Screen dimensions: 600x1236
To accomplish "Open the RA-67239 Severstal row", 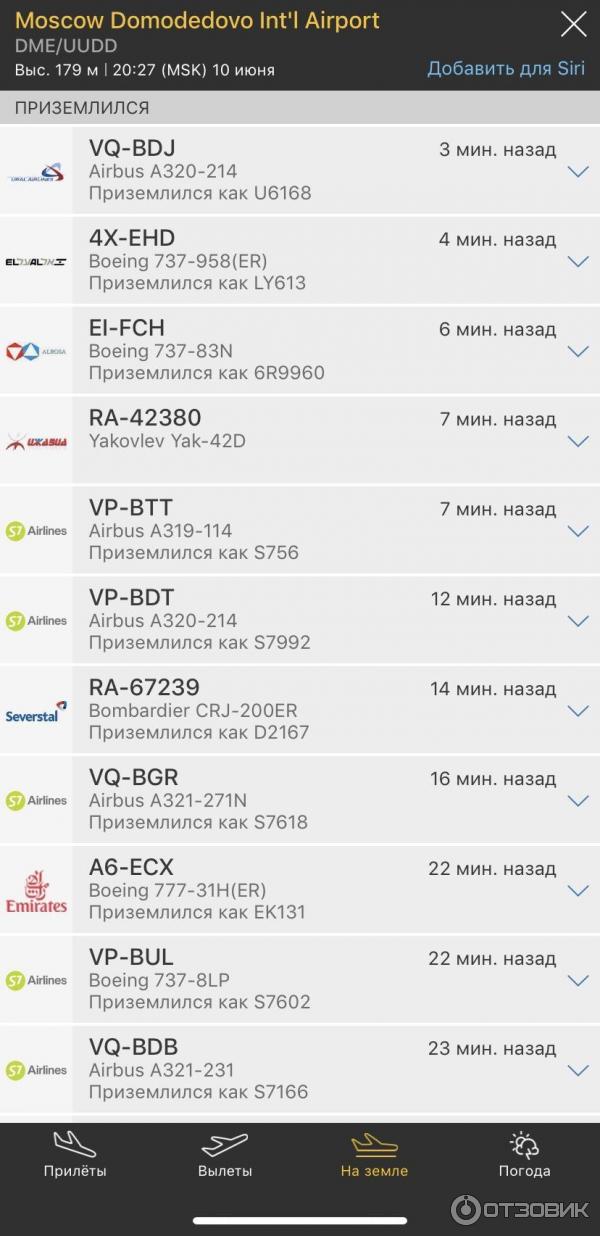I will pos(577,711).
